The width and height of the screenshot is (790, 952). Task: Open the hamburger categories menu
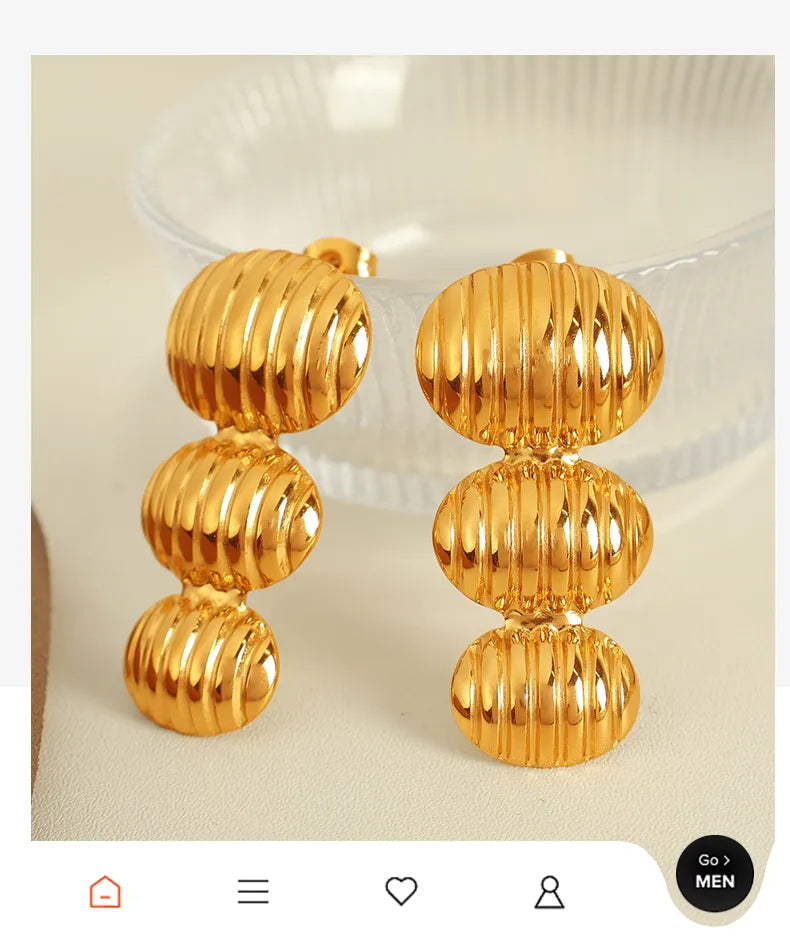(253, 891)
